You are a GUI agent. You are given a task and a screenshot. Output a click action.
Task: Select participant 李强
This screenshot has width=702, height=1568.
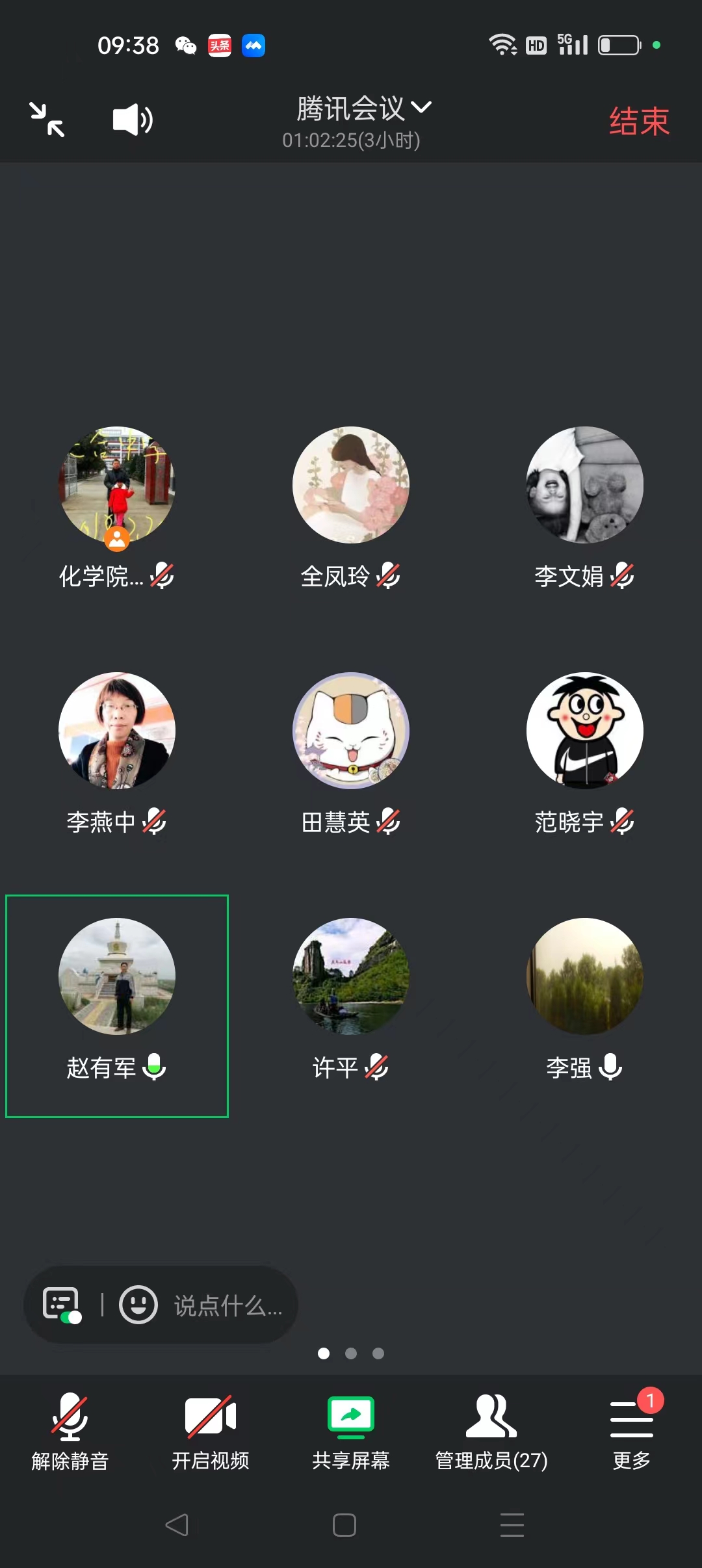click(584, 977)
